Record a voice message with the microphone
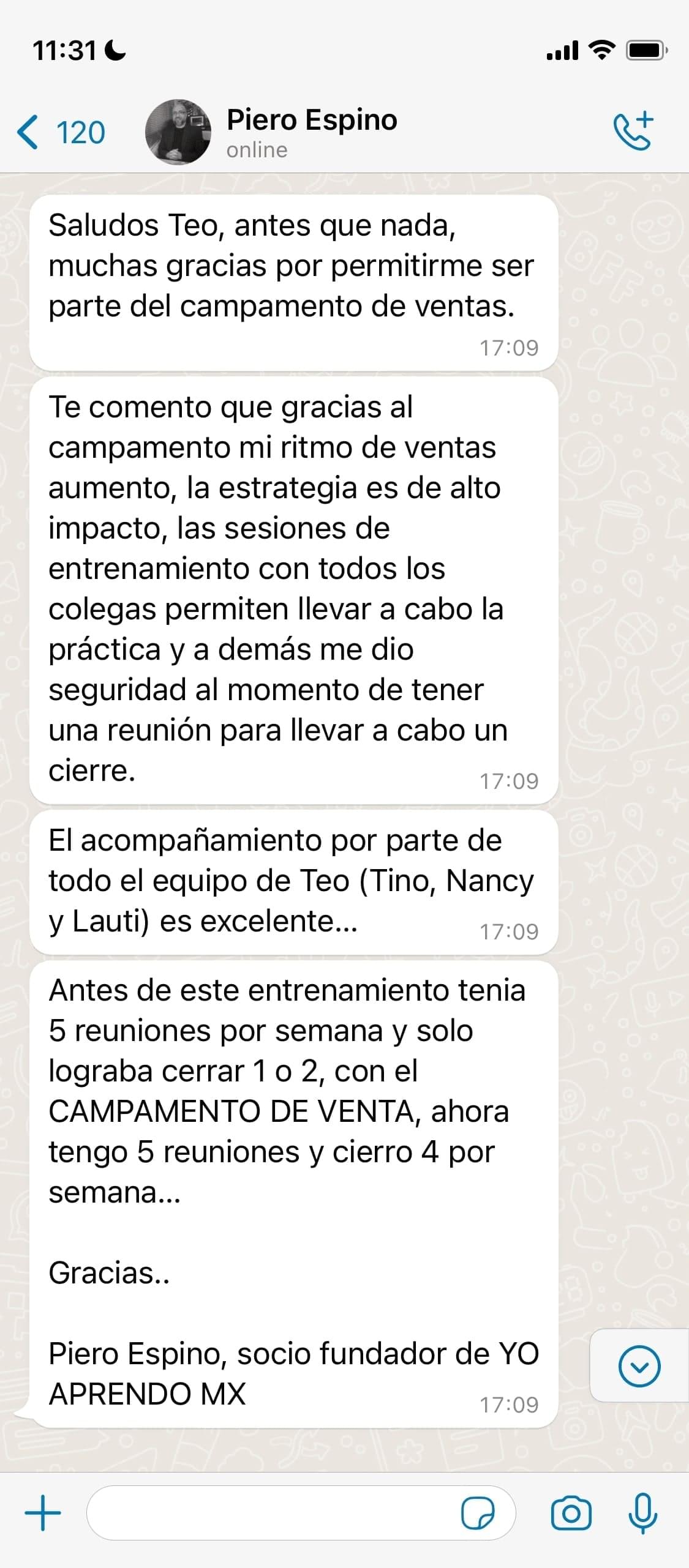This screenshot has width=689, height=1568. coord(642,1513)
